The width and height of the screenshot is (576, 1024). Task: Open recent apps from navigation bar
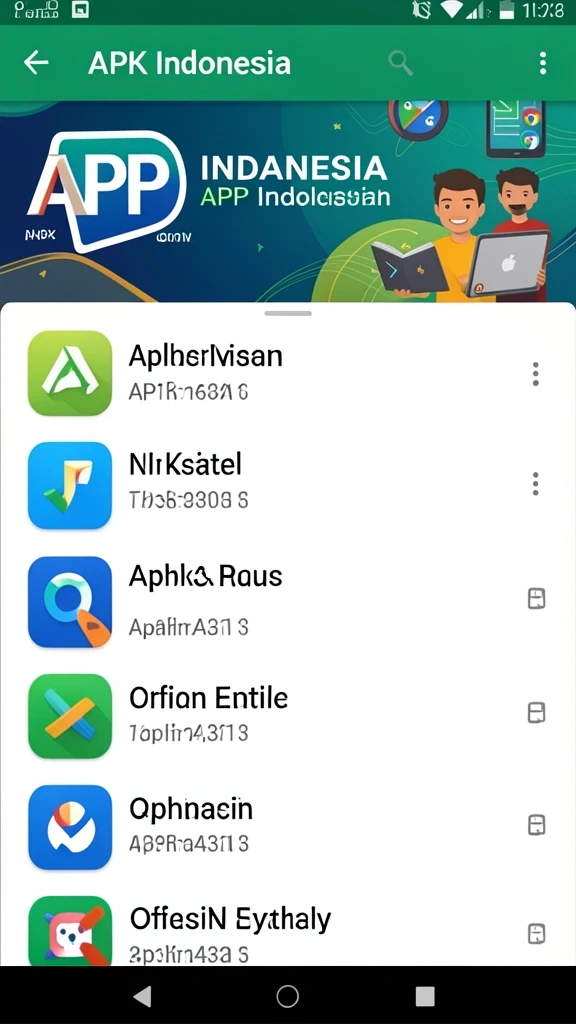[x=425, y=996]
